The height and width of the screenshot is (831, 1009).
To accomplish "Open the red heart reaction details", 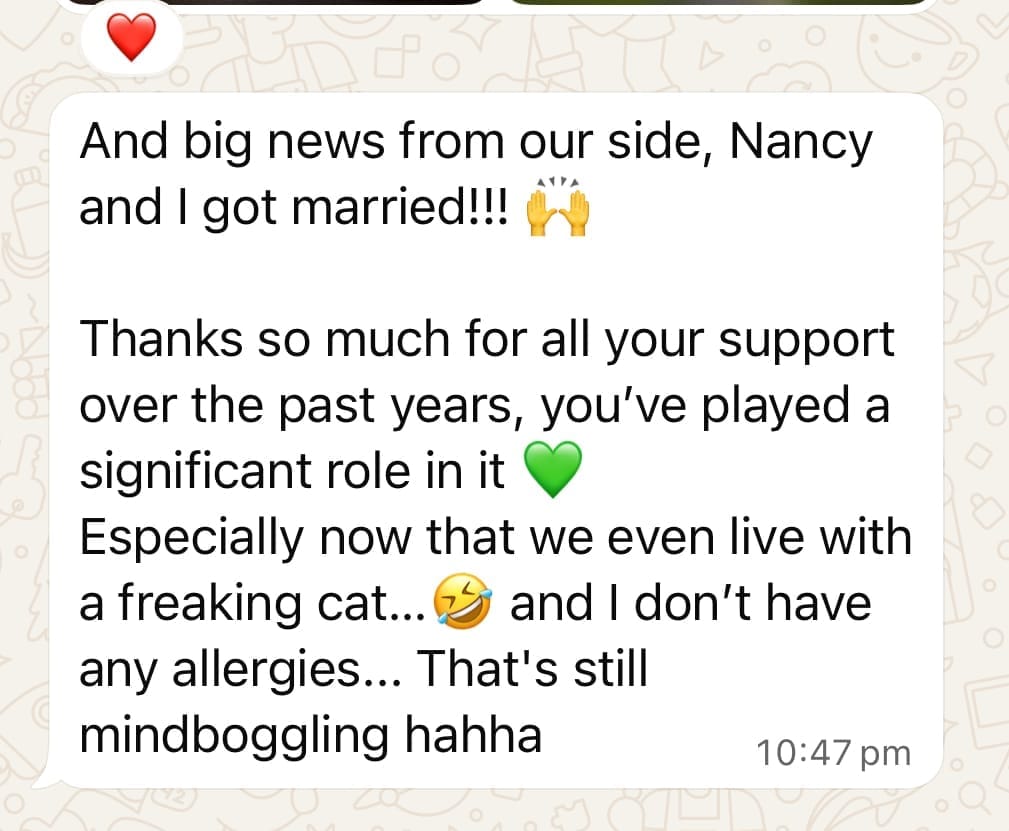I will coord(131,41).
